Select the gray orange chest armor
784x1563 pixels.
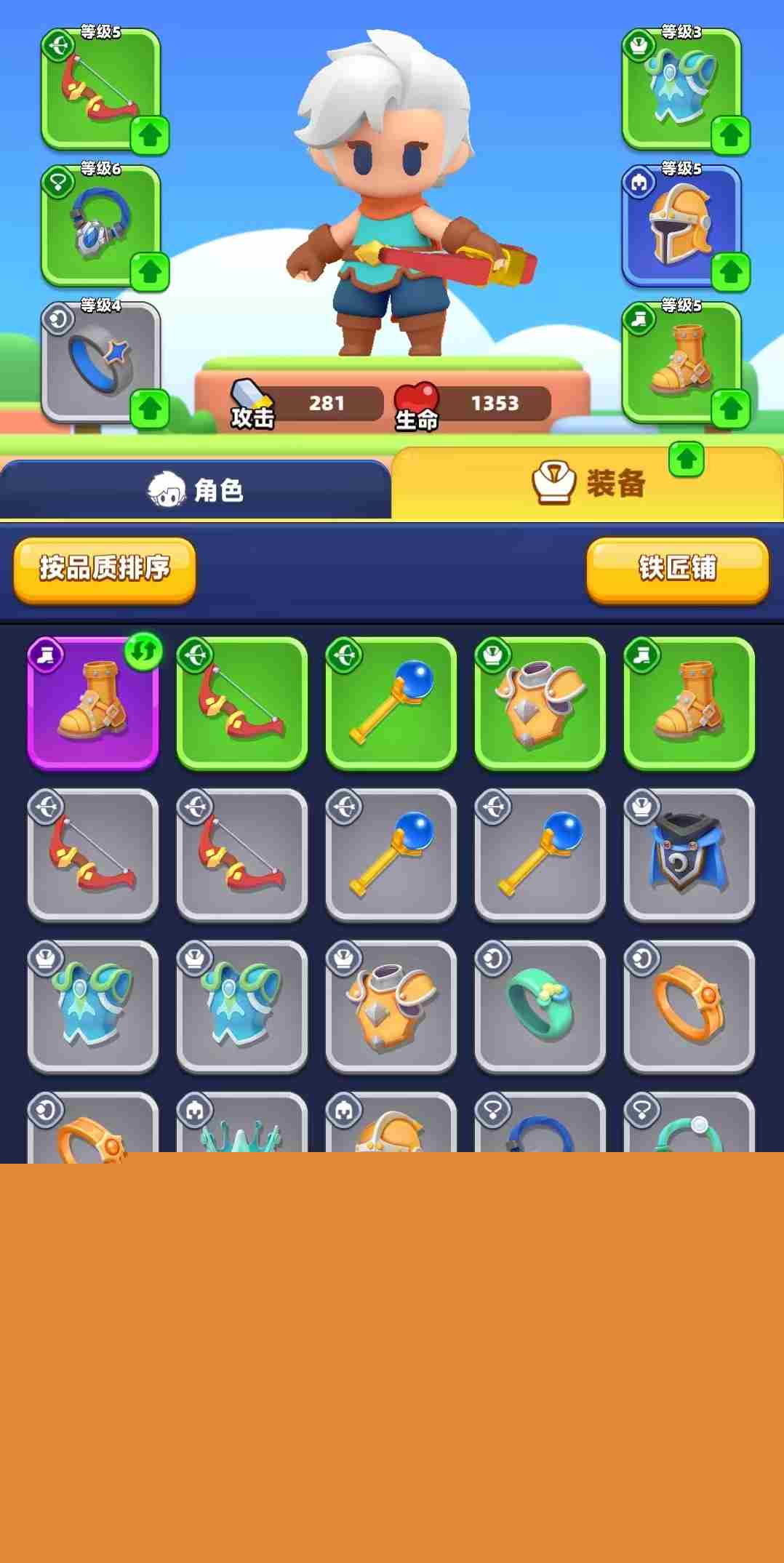[391, 1005]
